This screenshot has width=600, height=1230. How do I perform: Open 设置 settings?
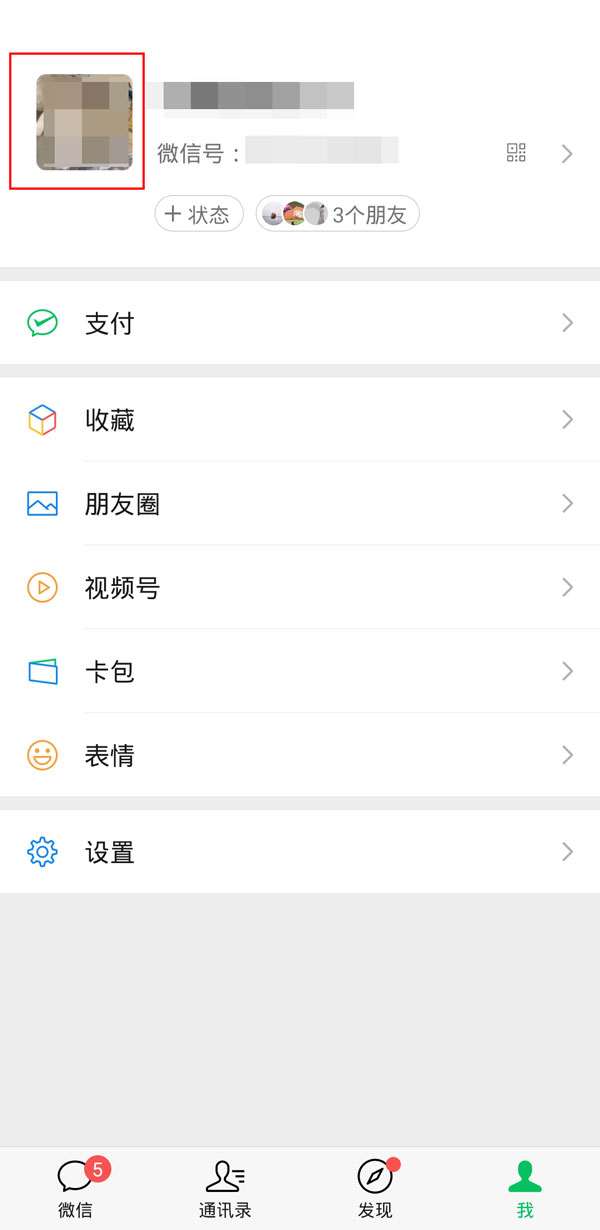click(300, 852)
